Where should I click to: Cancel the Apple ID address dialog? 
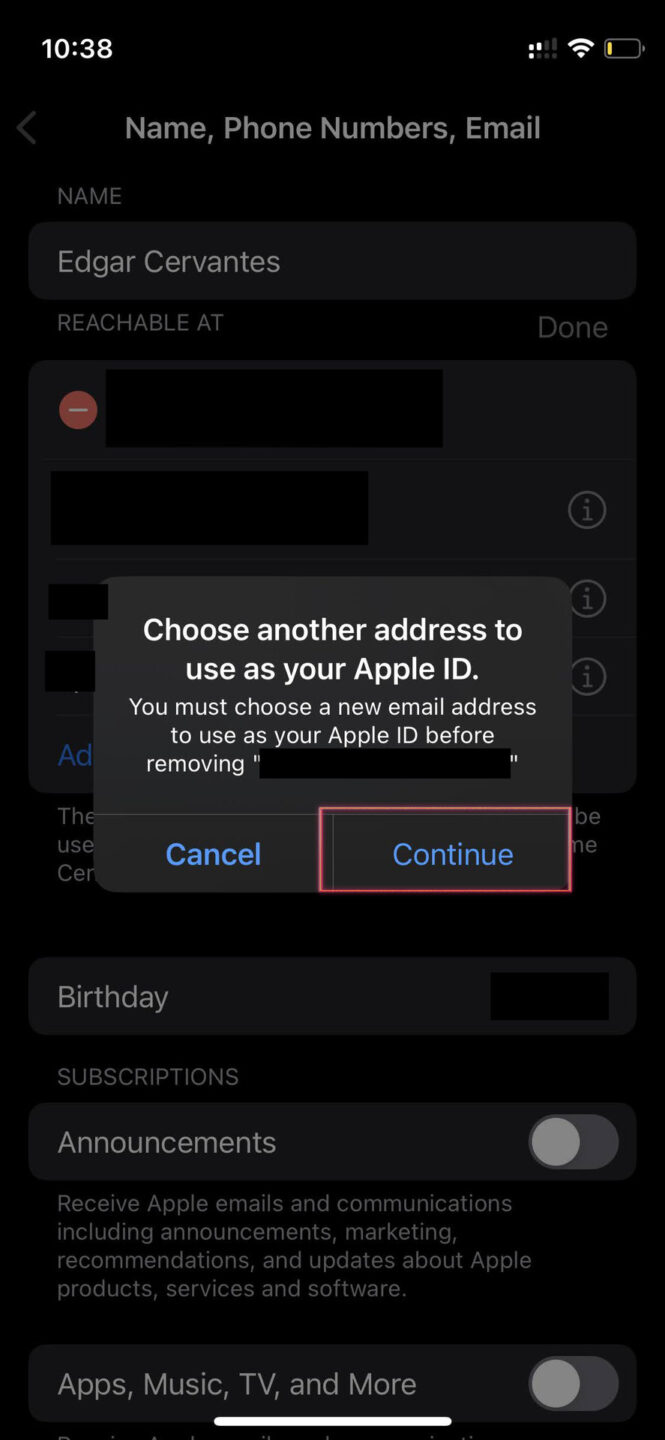point(213,854)
